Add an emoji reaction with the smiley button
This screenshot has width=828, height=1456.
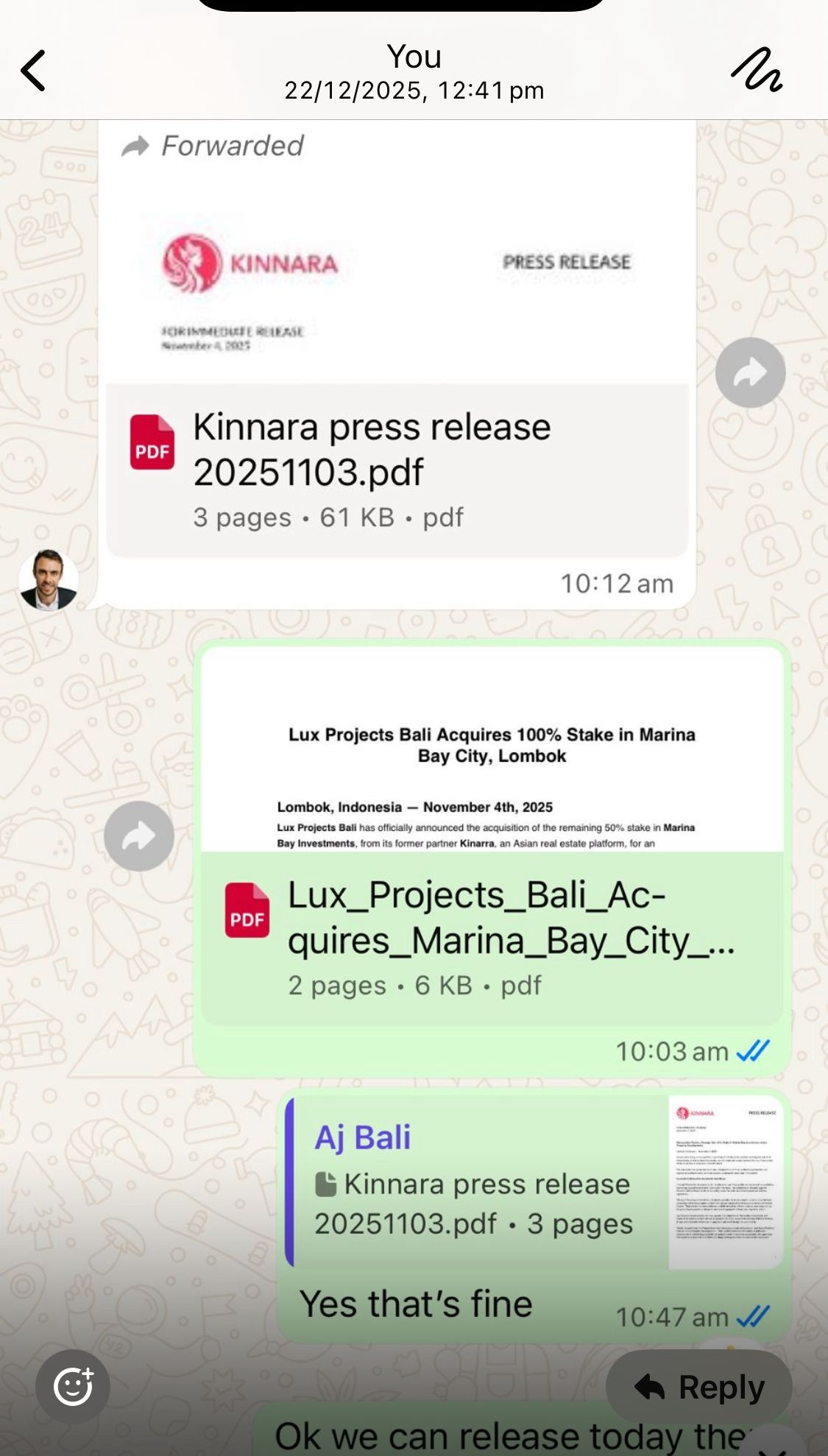click(73, 1387)
